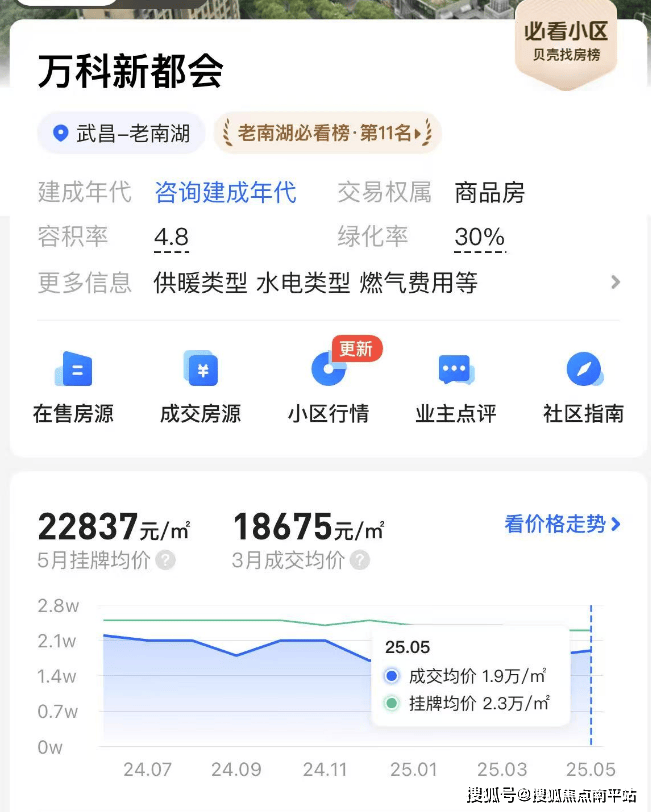Open 成交房源 sold listings
Viewport: 651px width, 812px height.
coord(201,387)
